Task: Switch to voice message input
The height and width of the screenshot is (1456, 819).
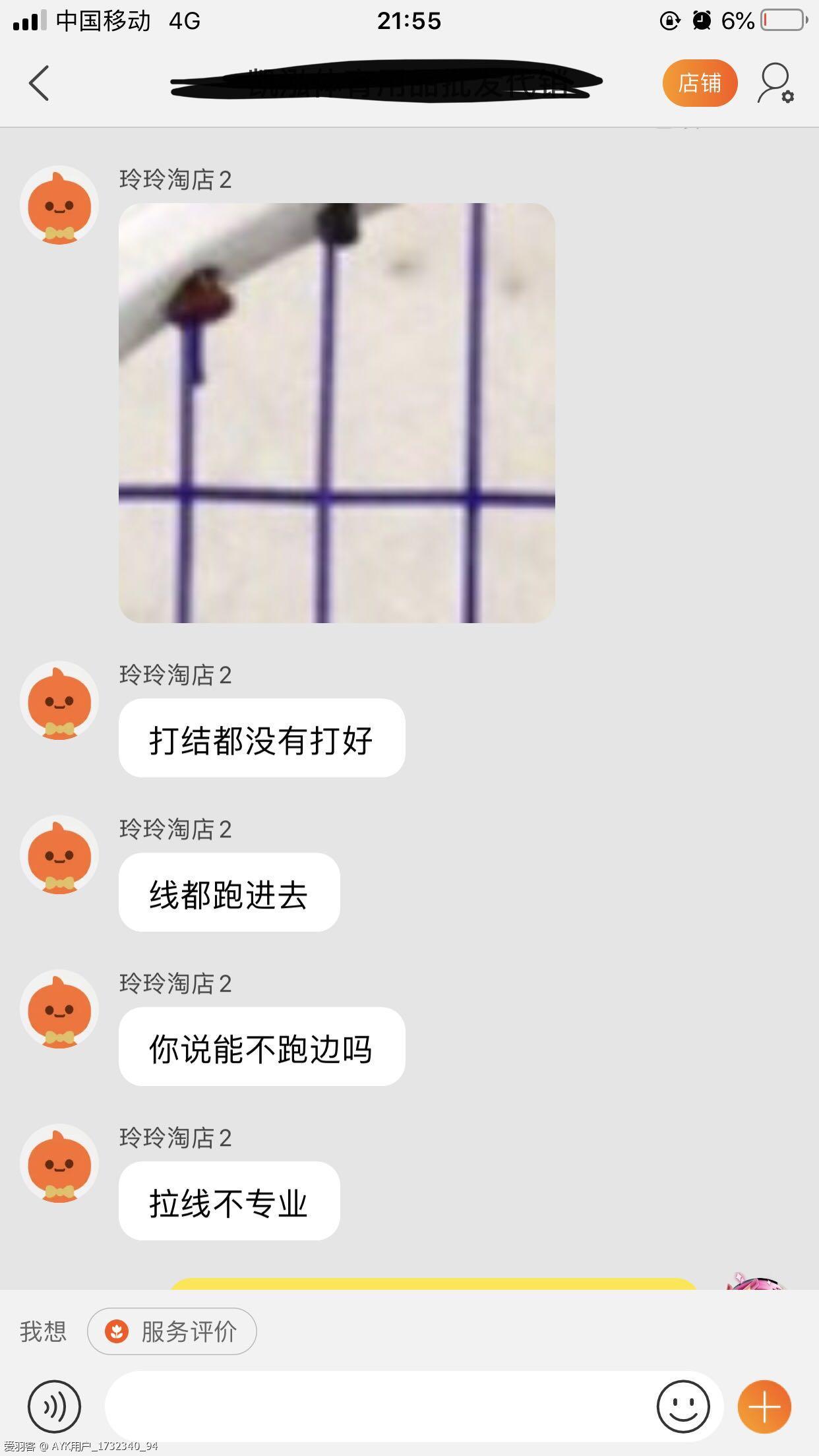Action: tap(54, 1407)
